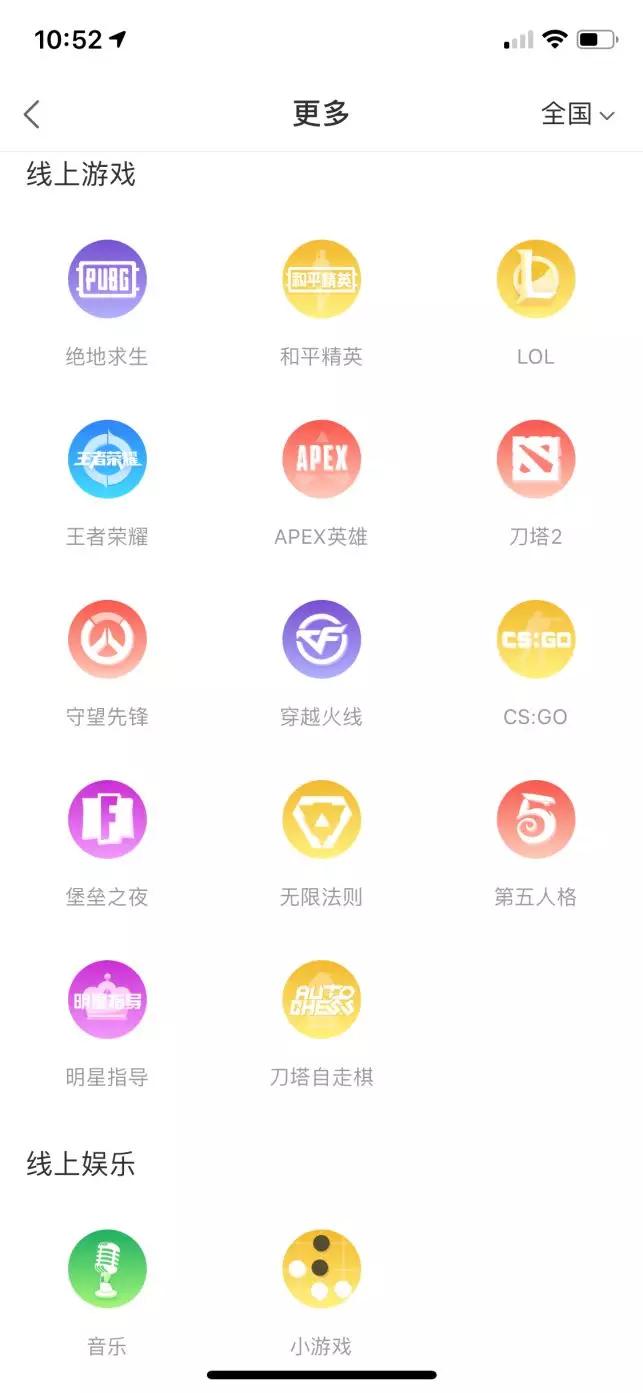Select 刀塔自走棋 Auto Chess
Viewport: 643px width, 1393px height.
tap(321, 999)
